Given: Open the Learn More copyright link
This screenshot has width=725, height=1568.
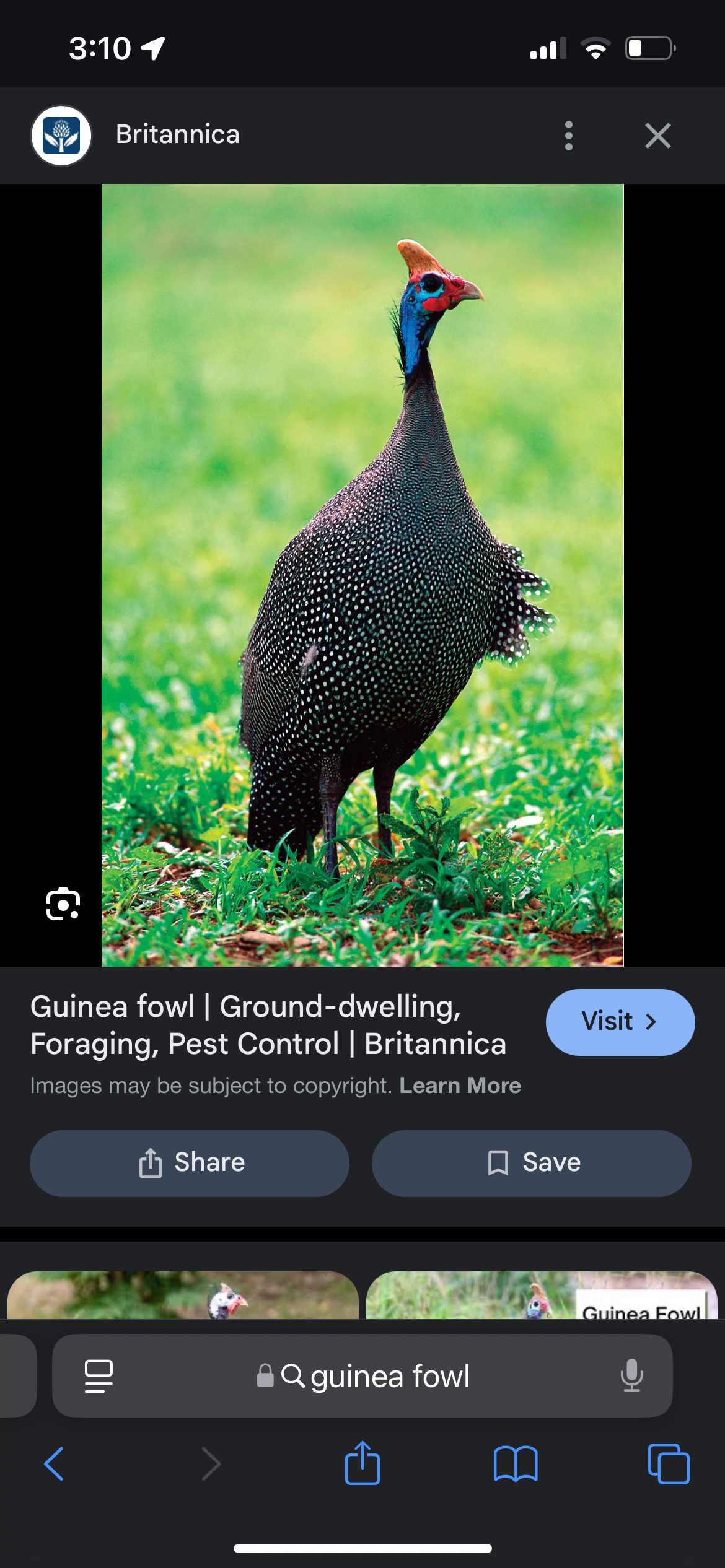Looking at the screenshot, I should coord(460,1086).
